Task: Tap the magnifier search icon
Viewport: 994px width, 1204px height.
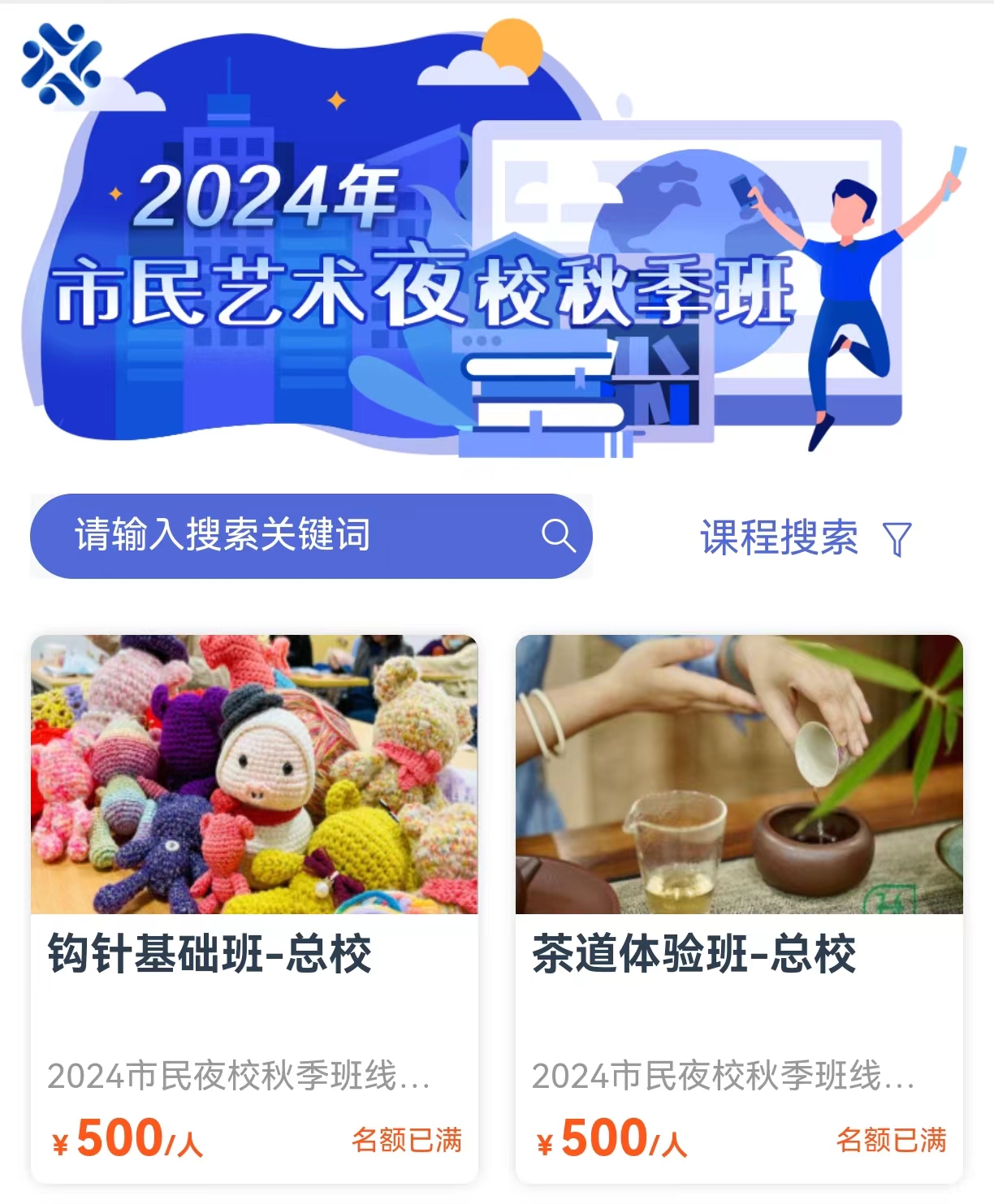Action: coord(558,536)
